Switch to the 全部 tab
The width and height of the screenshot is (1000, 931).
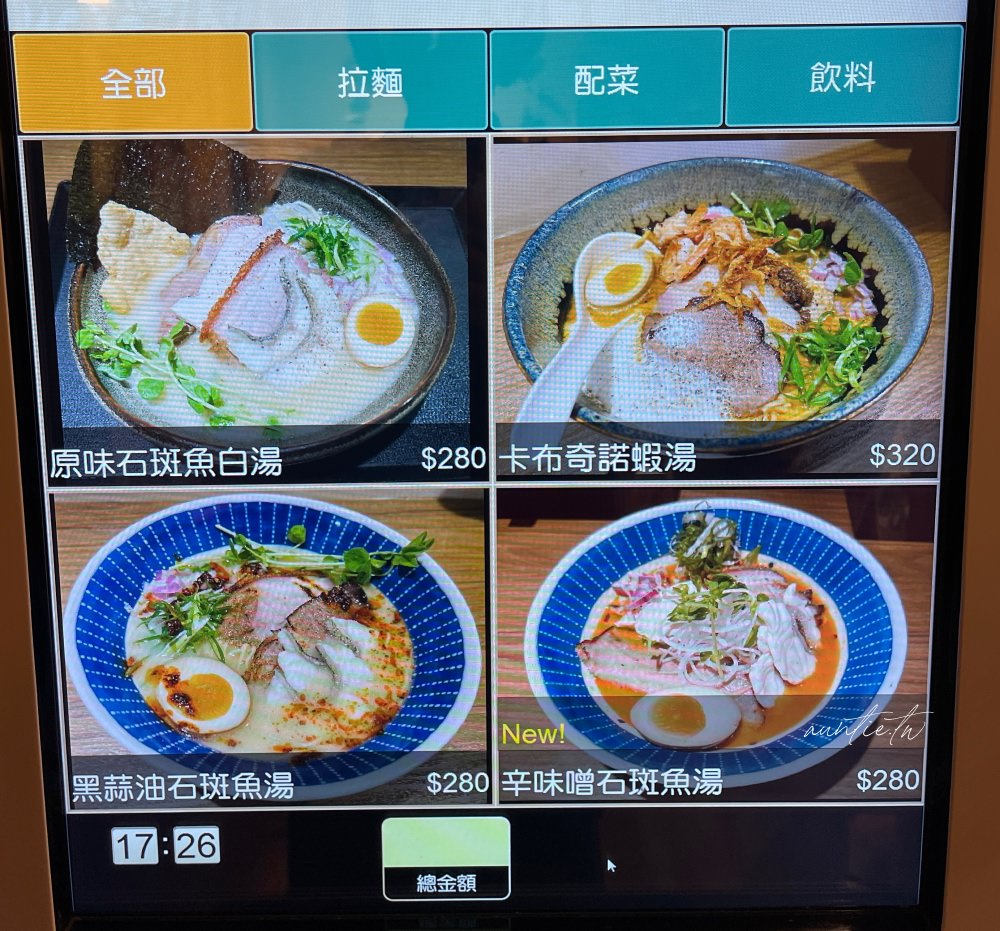[x=132, y=82]
